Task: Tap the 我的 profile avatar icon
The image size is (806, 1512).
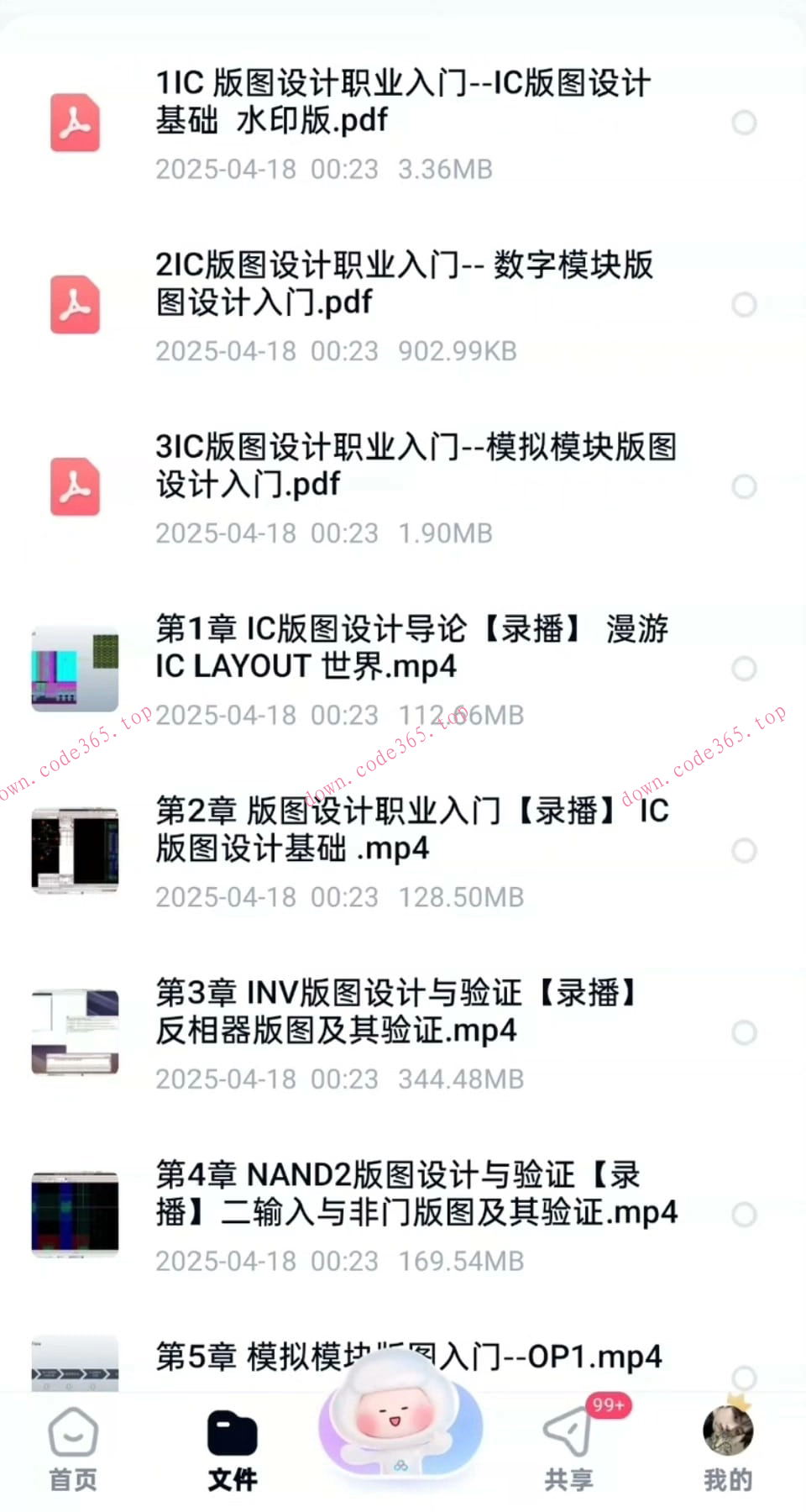Action: point(726,1435)
